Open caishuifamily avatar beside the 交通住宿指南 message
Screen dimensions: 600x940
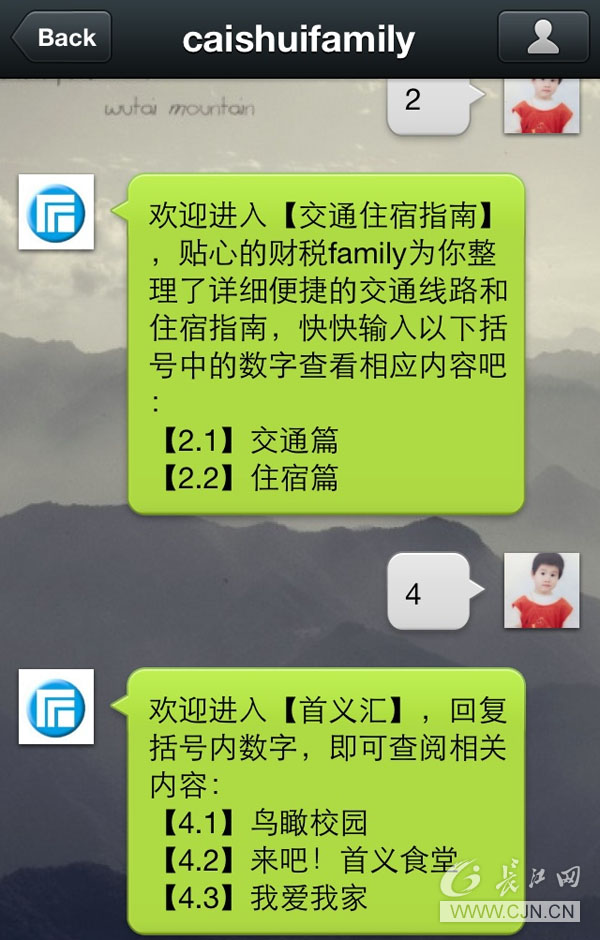pos(56,212)
